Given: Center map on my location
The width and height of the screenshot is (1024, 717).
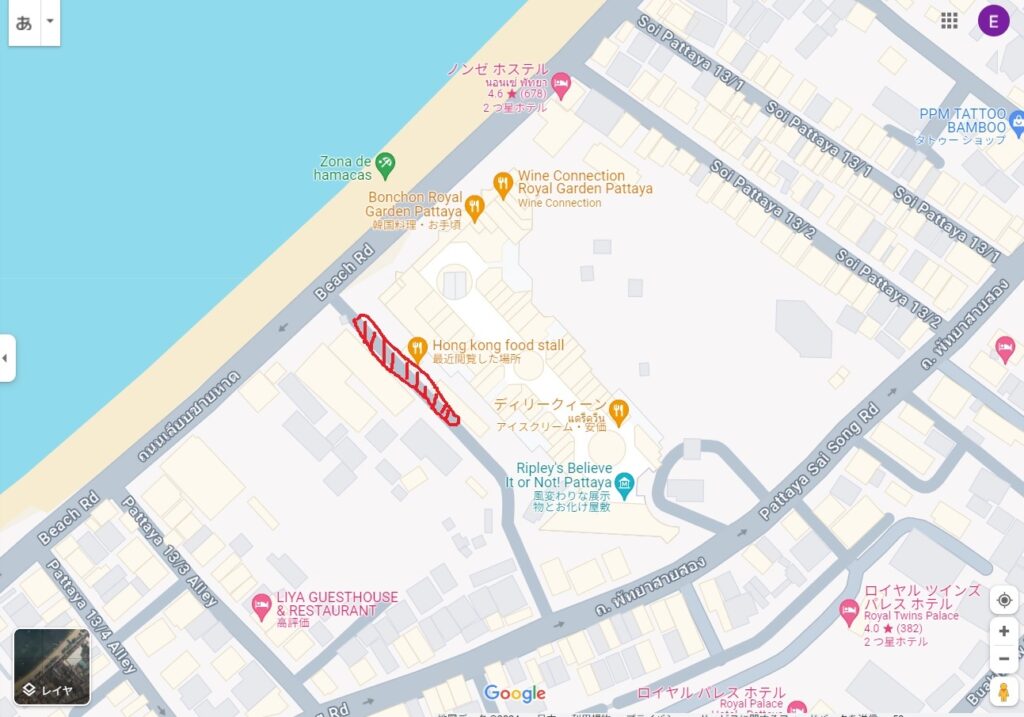Looking at the screenshot, I should pos(1004,600).
